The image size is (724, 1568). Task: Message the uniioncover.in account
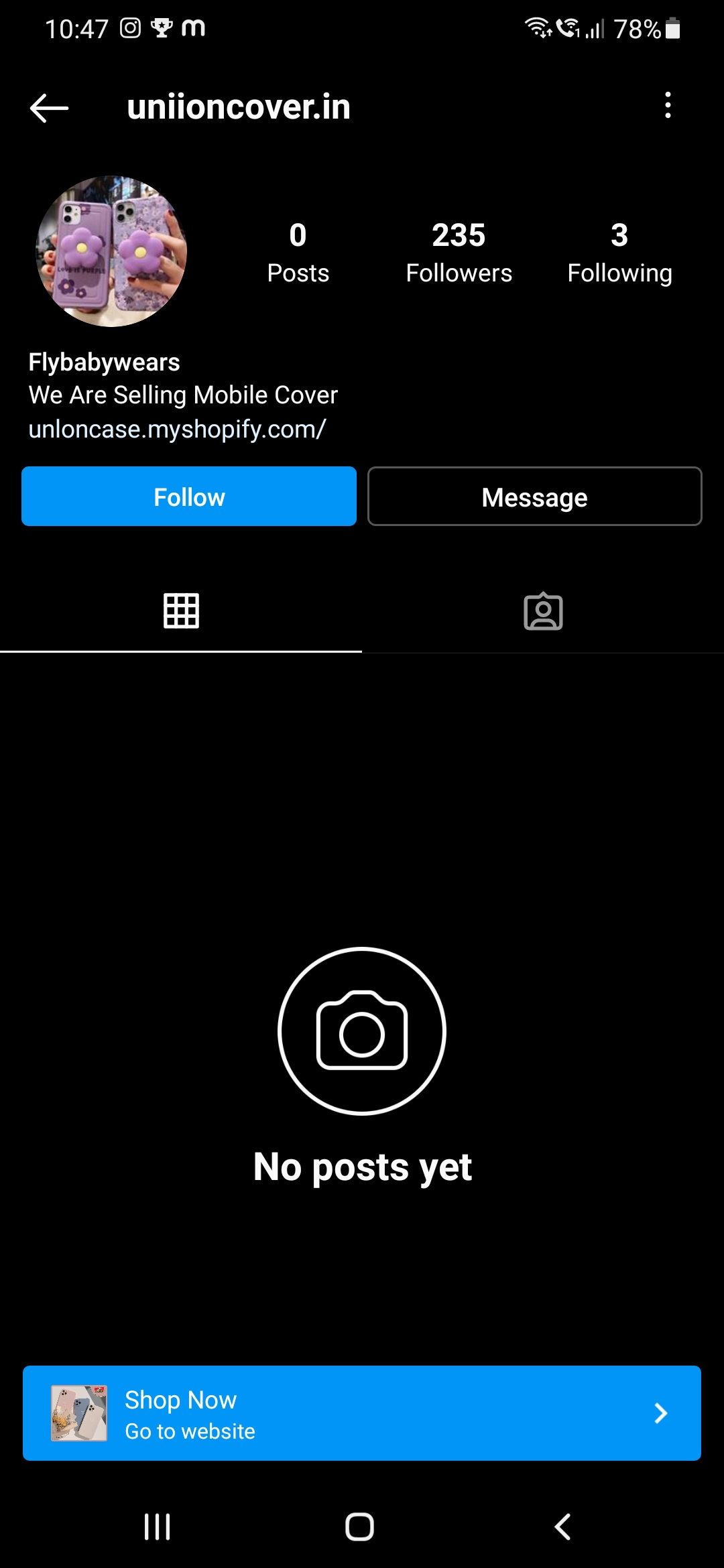pyautogui.click(x=534, y=497)
